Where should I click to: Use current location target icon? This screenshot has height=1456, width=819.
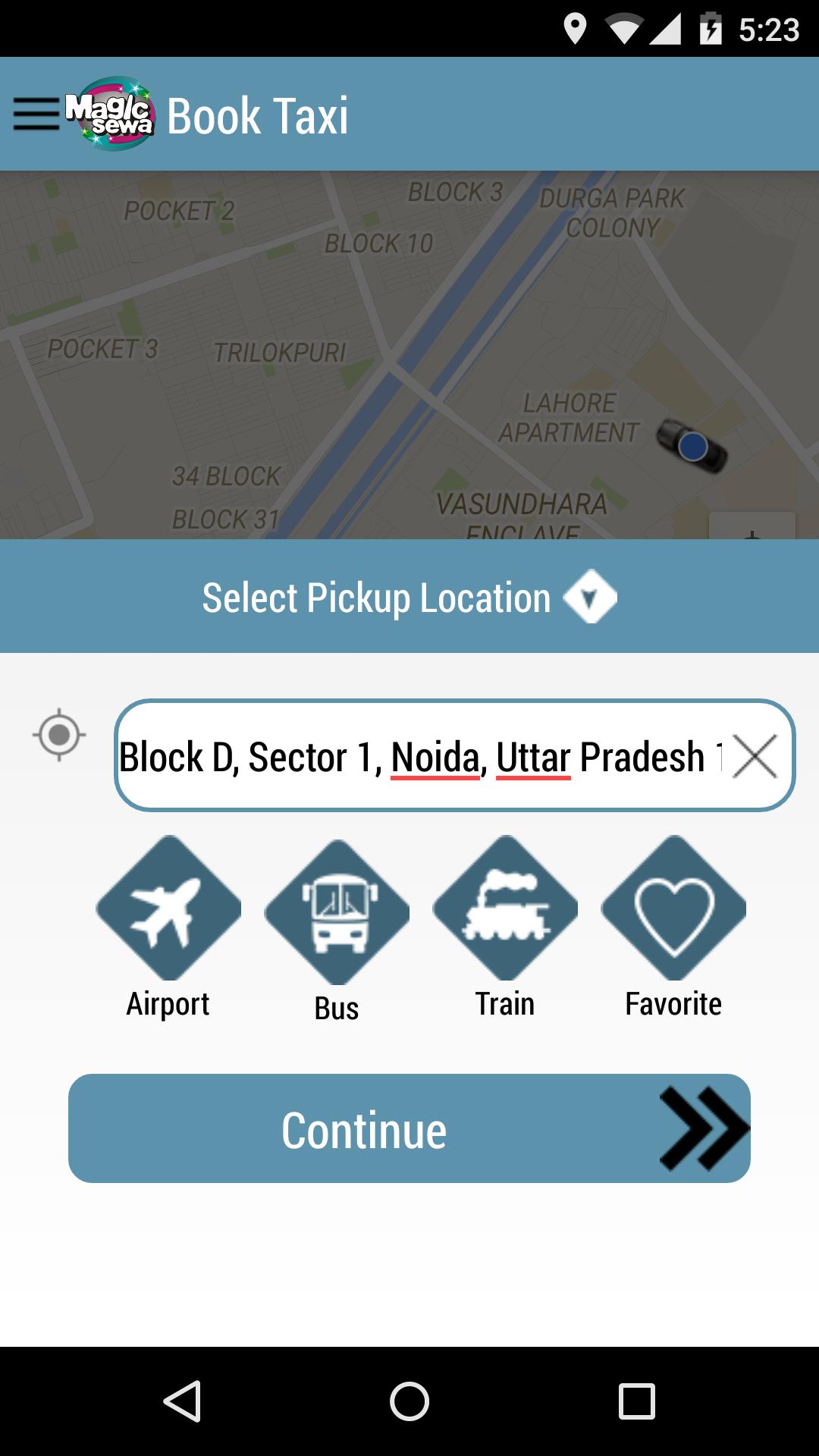click(x=59, y=735)
